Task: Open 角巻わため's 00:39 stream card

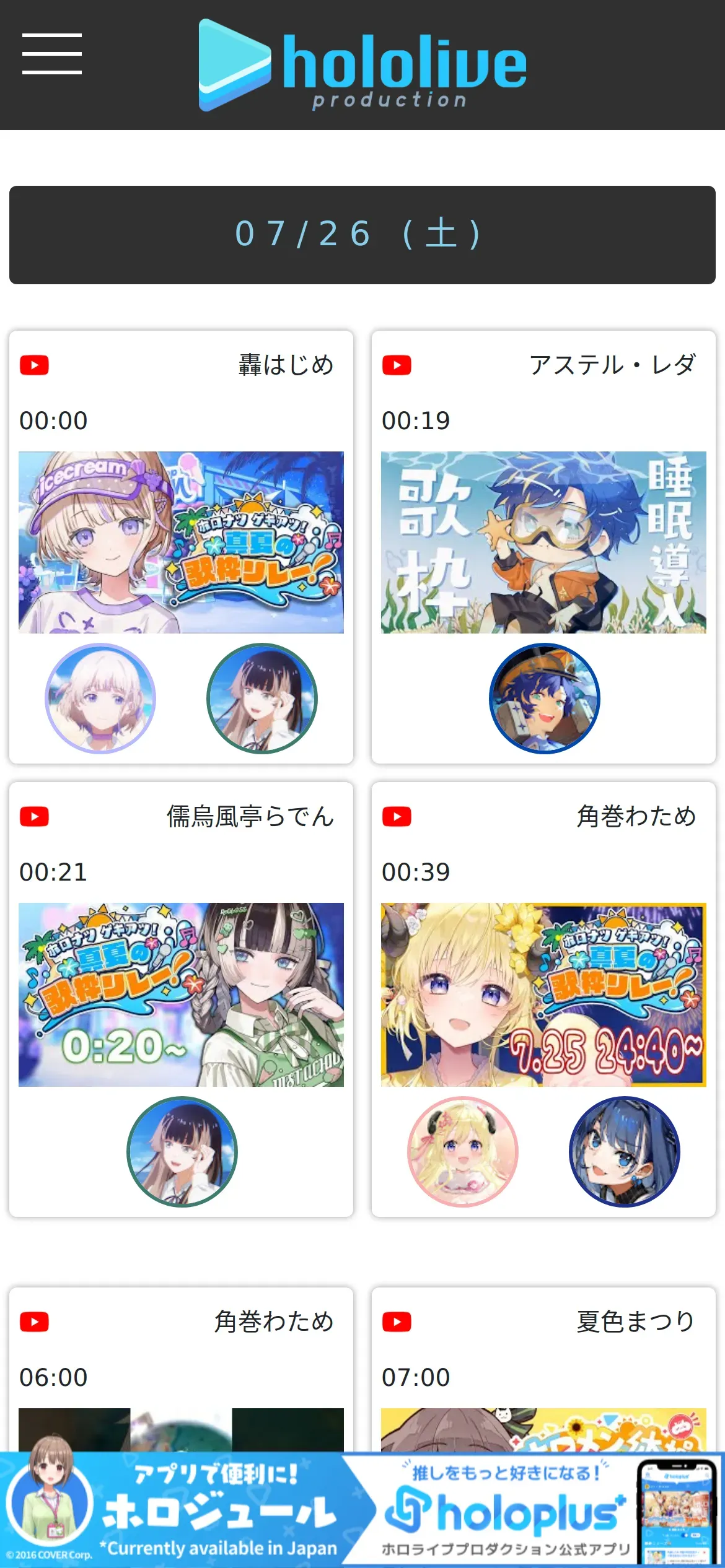Action: coord(543,995)
